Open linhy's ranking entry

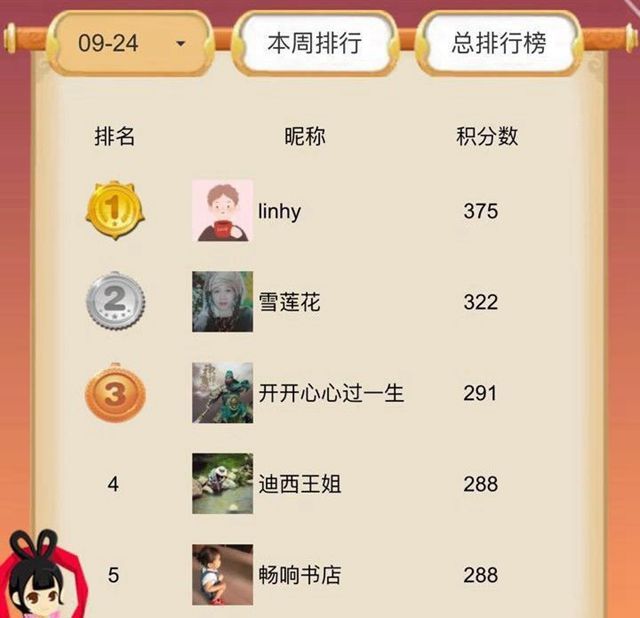pos(279,212)
